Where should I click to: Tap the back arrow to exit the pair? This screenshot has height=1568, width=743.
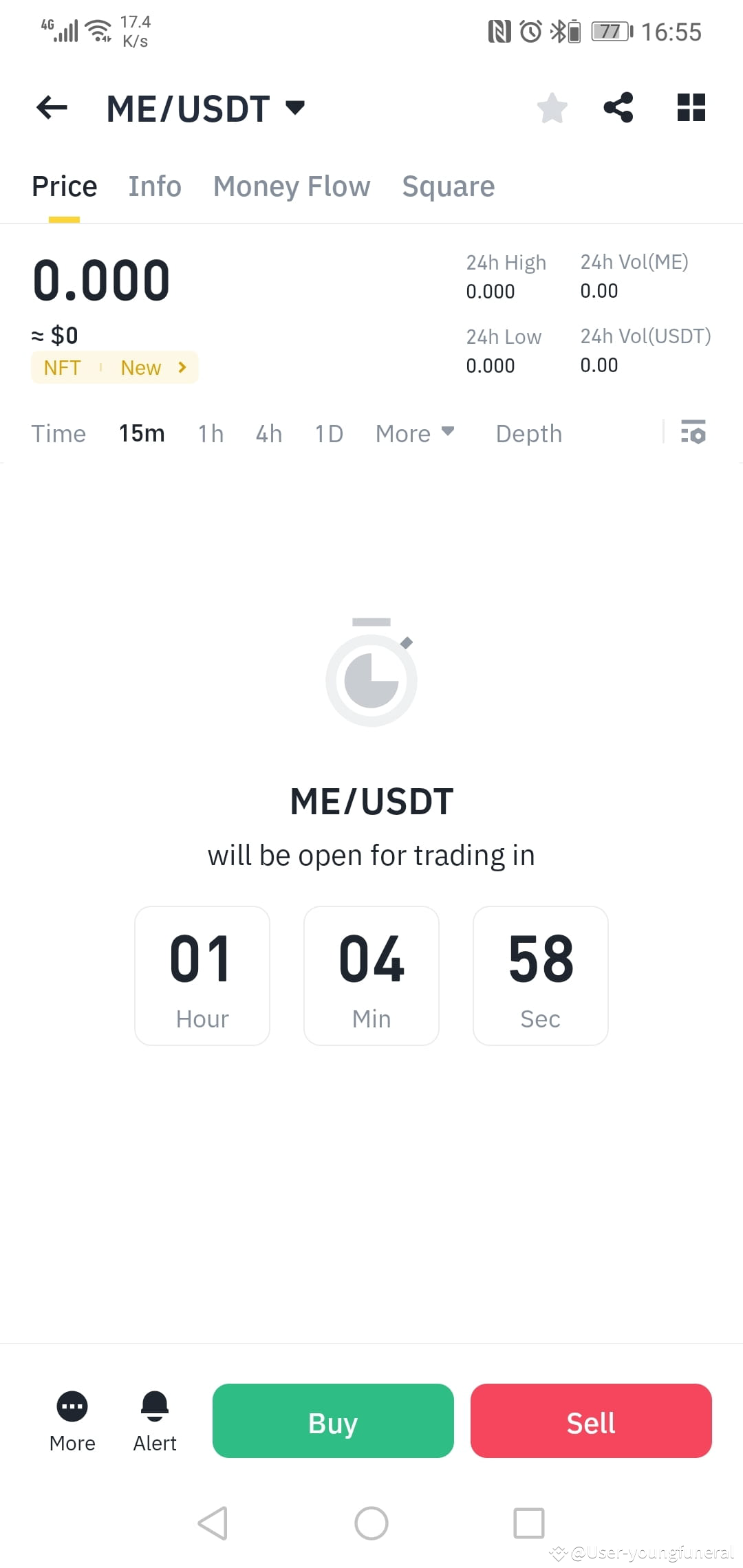click(52, 107)
